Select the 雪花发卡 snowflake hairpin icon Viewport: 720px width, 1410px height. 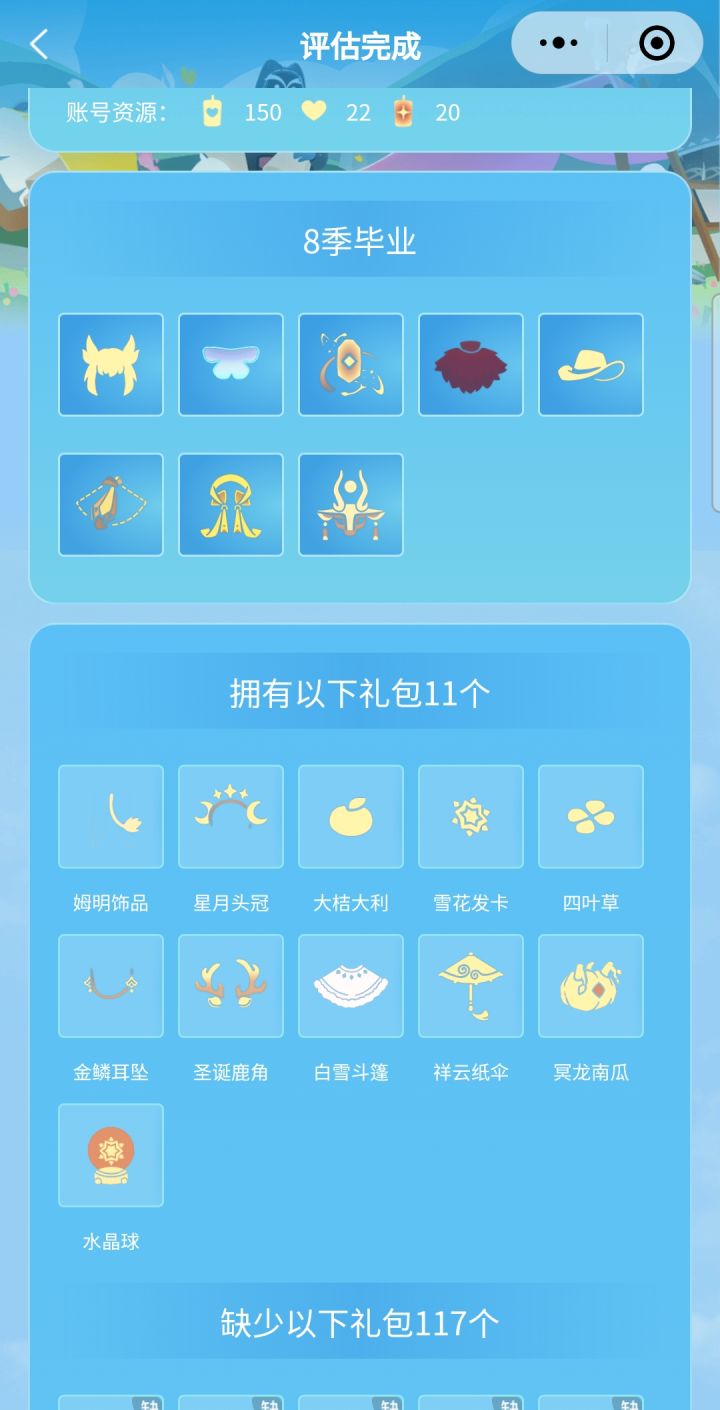pyautogui.click(x=470, y=815)
